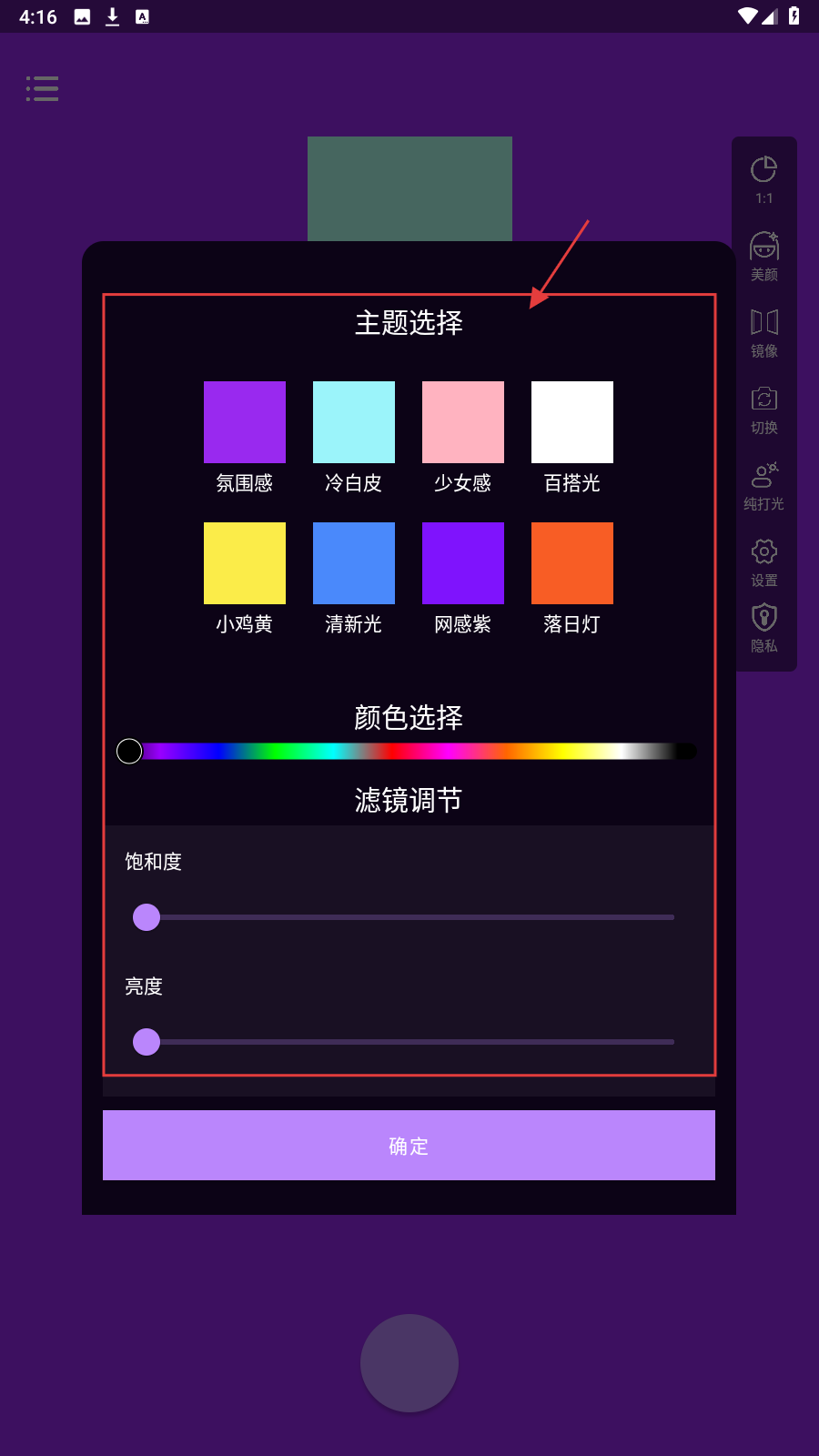Change the 1:1 aspect ratio

coord(763,179)
